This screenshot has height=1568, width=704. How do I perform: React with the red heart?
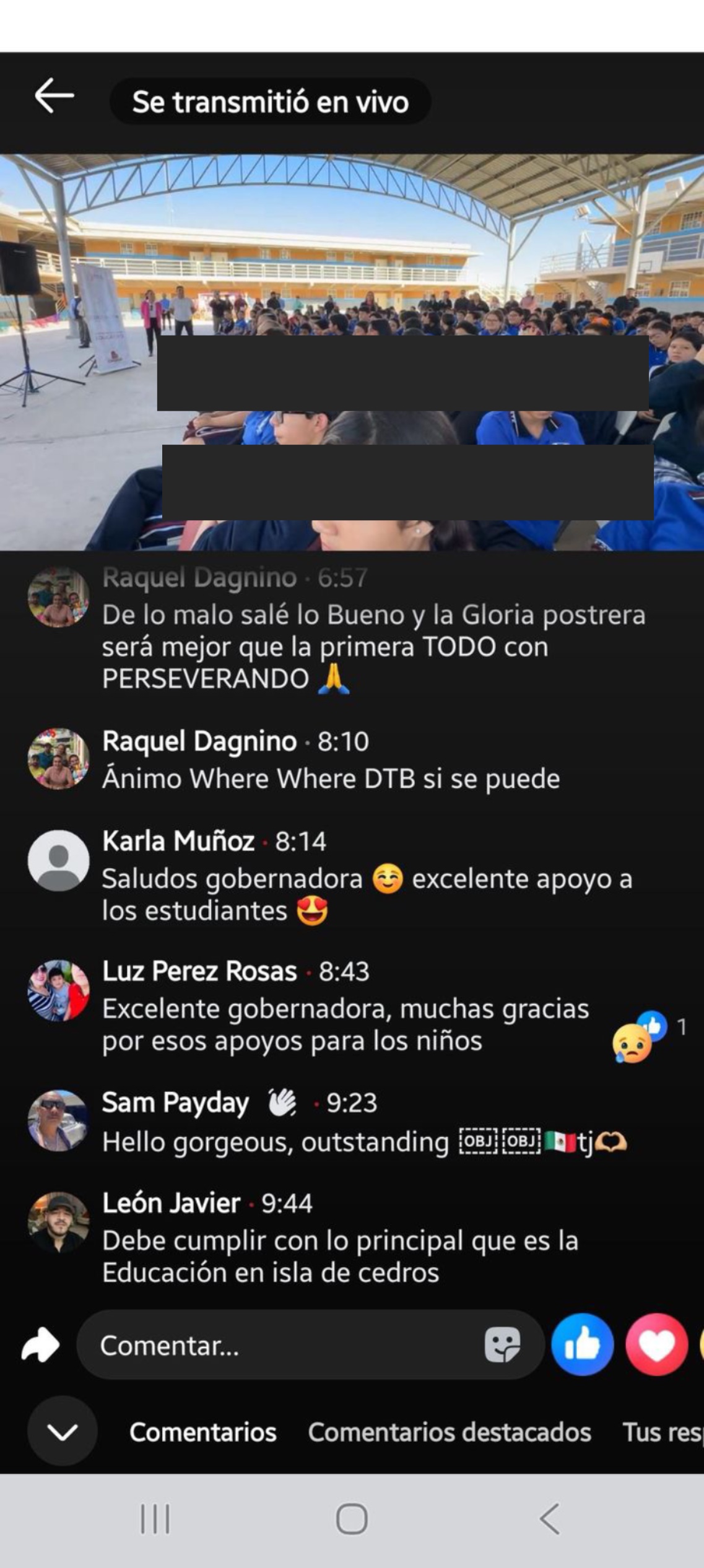656,1344
